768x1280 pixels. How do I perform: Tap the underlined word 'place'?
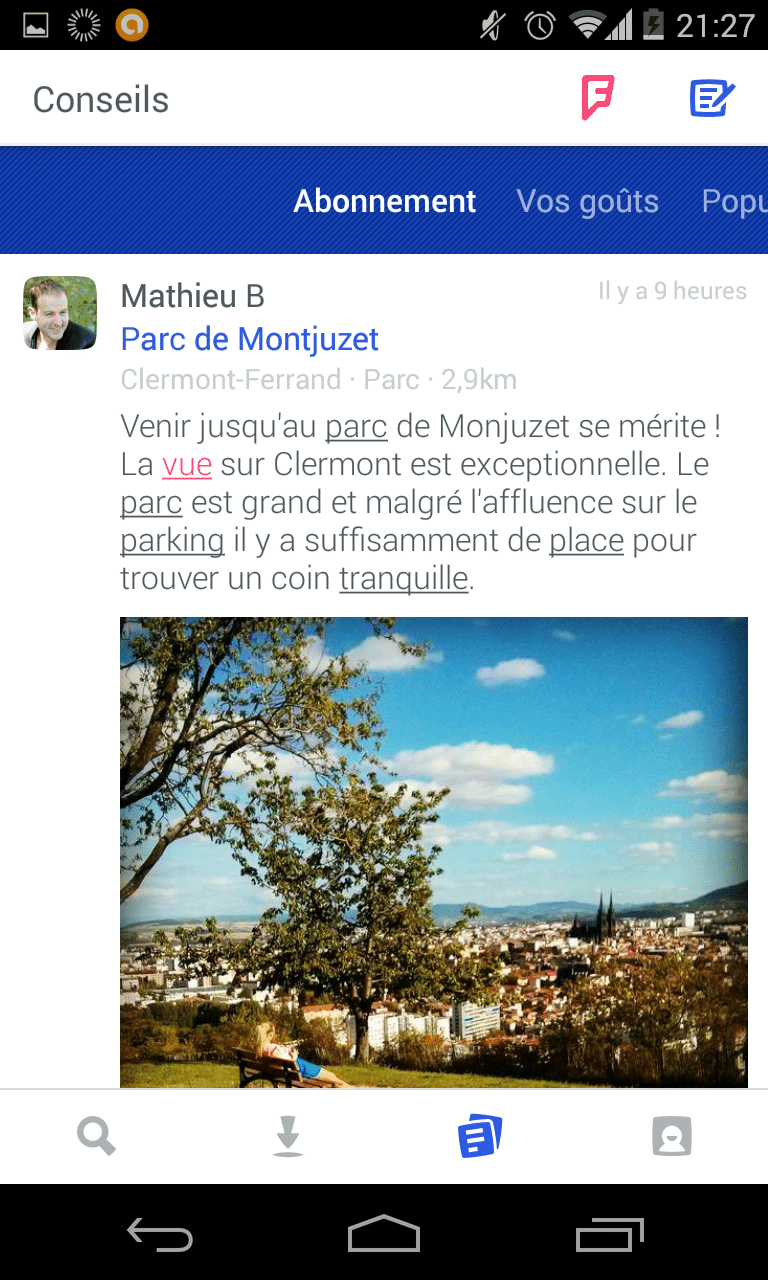coord(586,541)
